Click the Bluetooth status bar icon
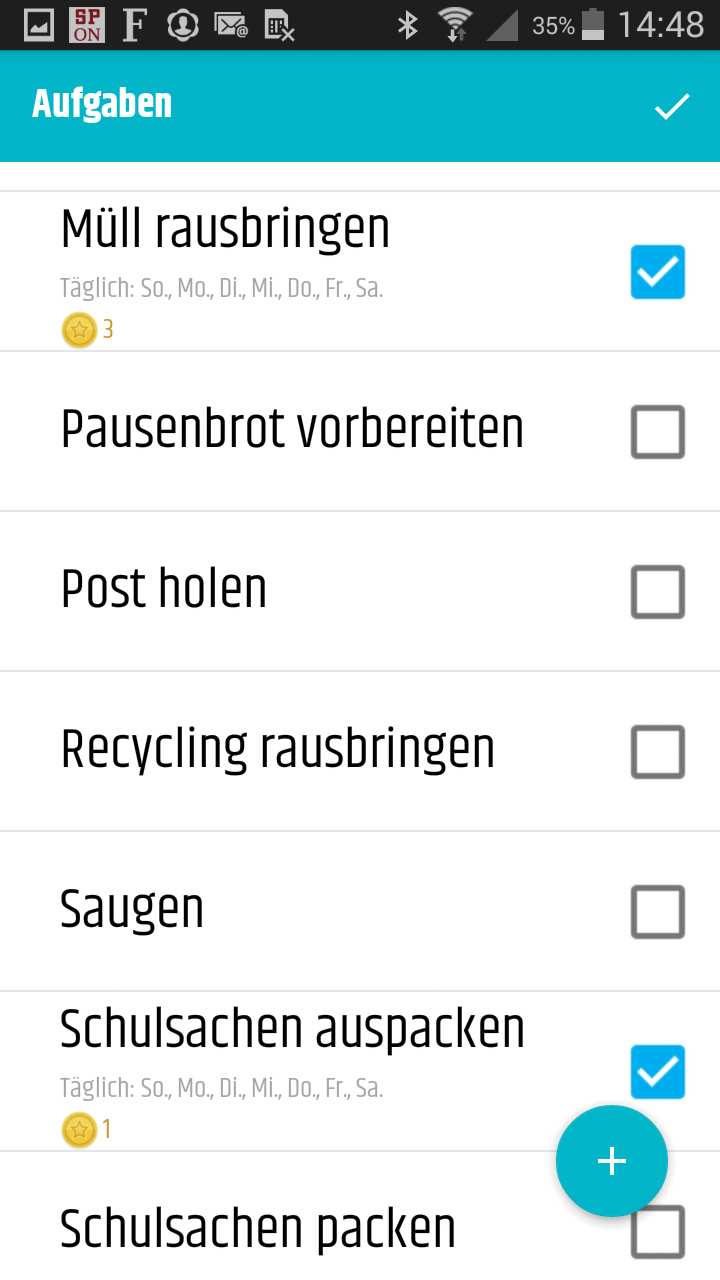Screen dimensions: 720x1280 click(x=410, y=24)
